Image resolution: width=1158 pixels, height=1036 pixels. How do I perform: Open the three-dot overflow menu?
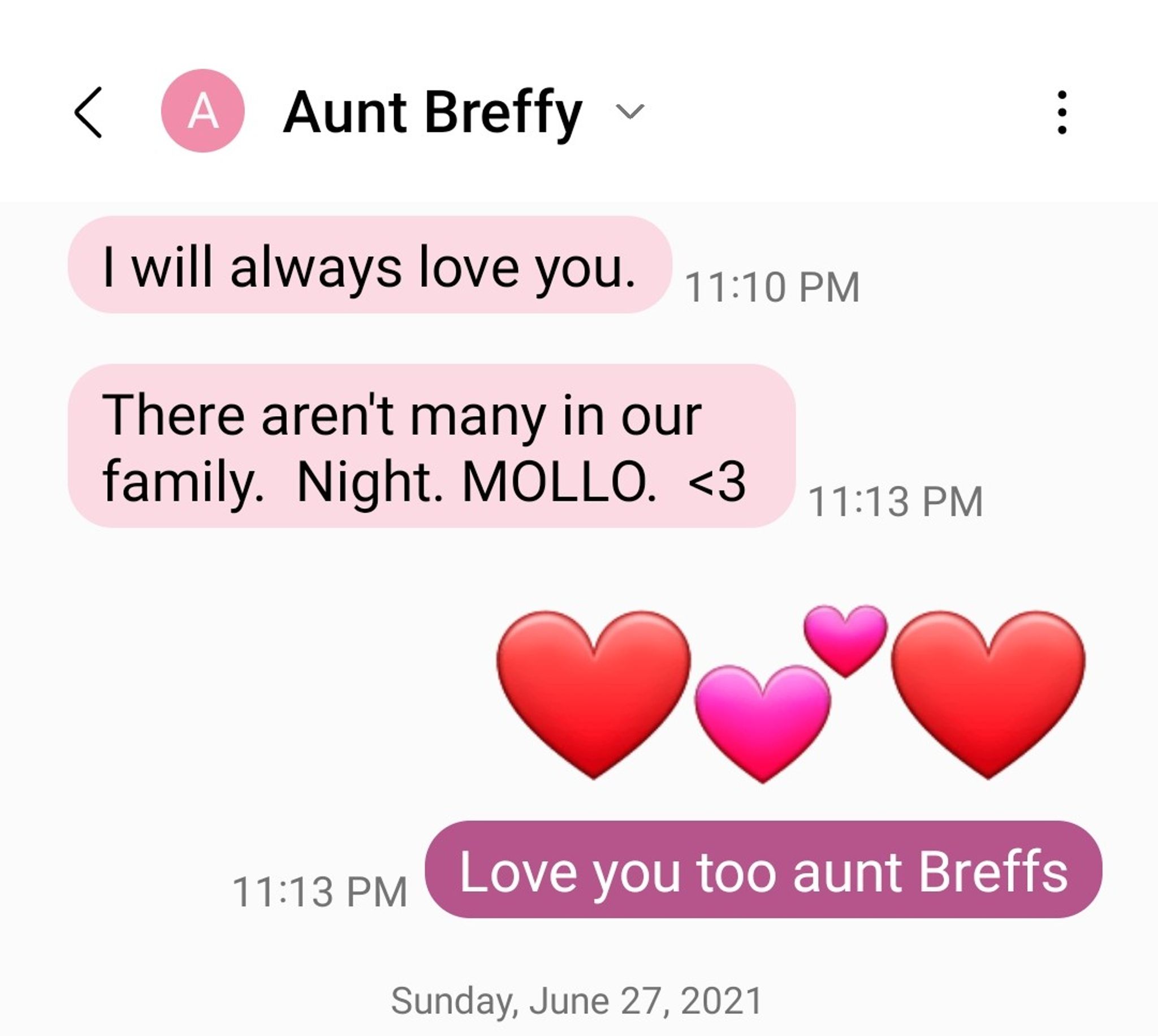click(x=1061, y=112)
